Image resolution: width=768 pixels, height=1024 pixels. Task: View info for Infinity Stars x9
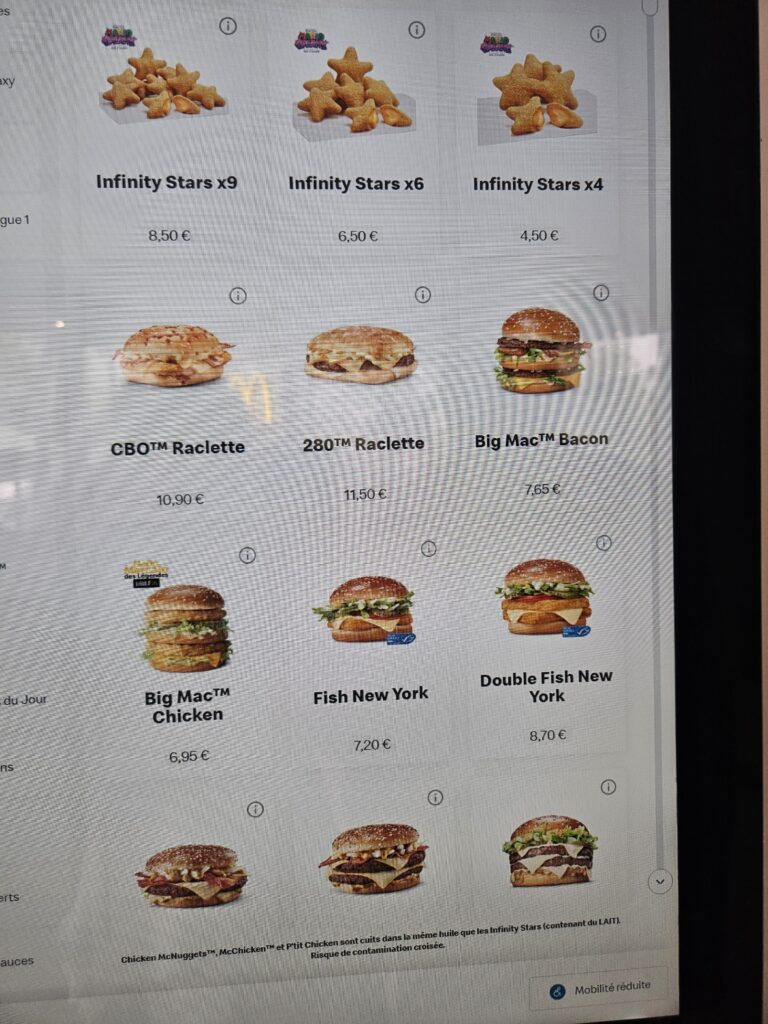coord(228,26)
